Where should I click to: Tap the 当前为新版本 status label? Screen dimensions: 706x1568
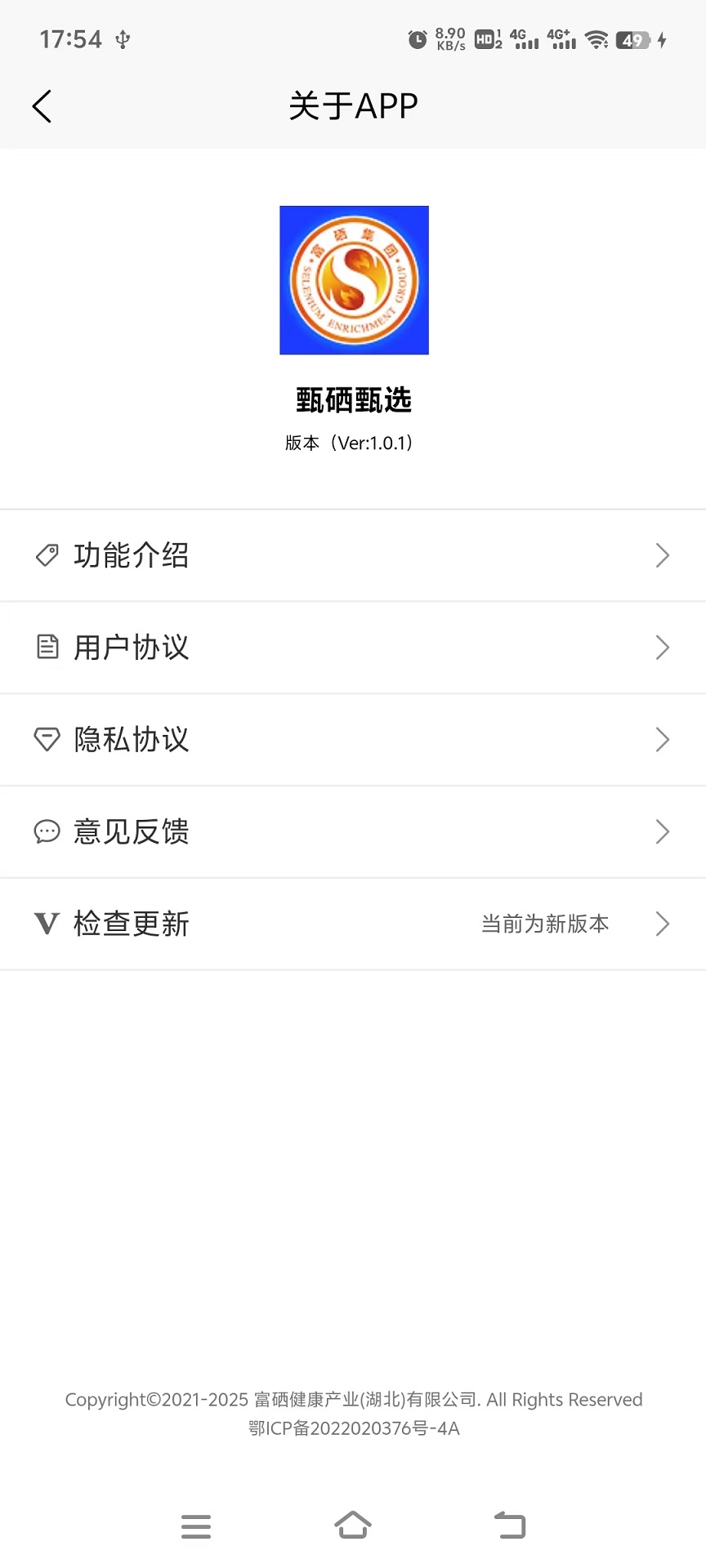(544, 924)
